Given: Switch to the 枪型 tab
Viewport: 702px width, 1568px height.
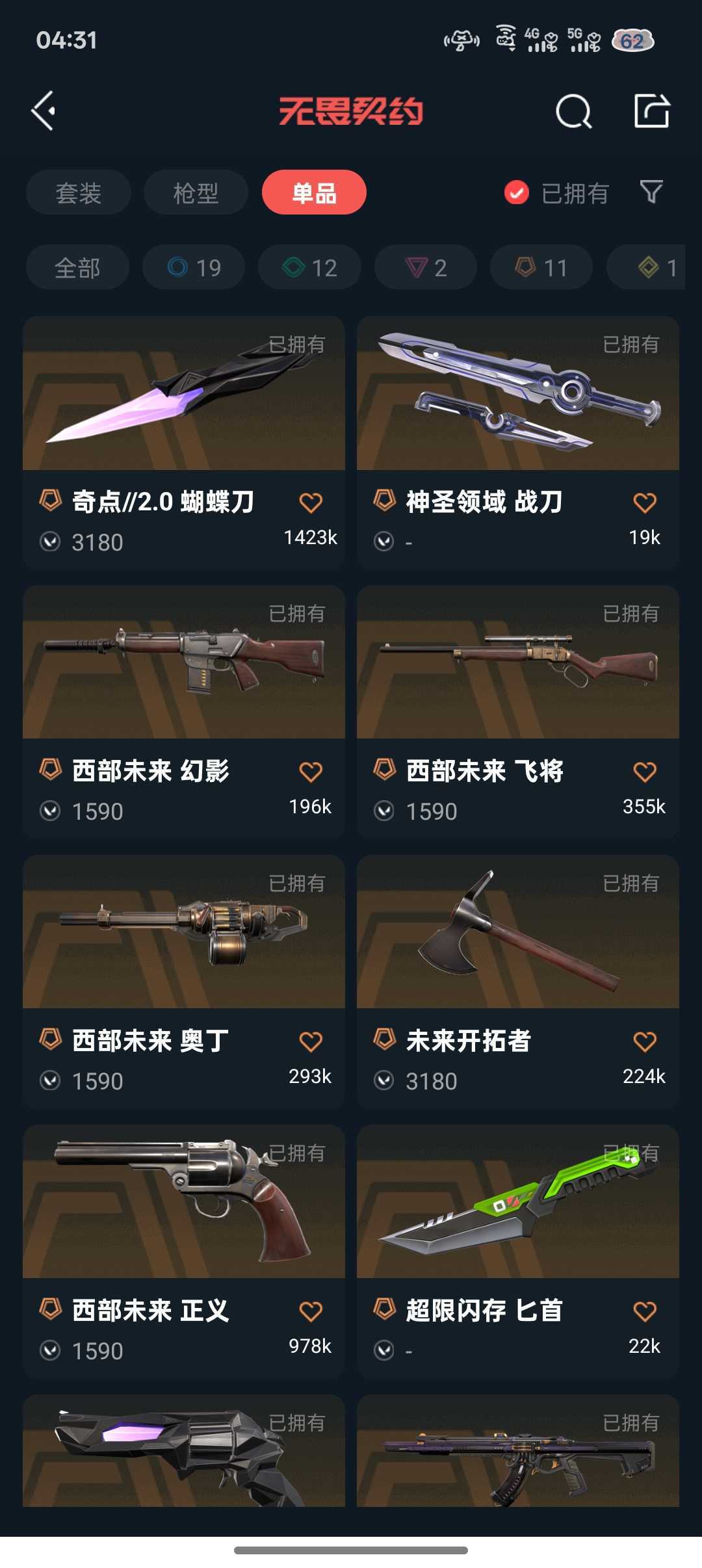Looking at the screenshot, I should point(196,193).
